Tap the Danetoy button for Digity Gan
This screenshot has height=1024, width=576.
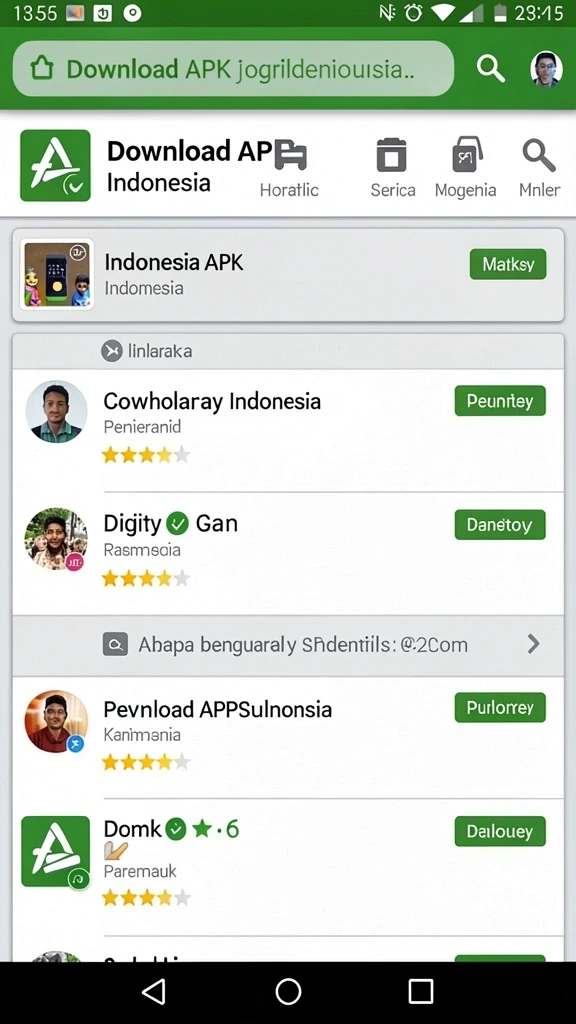tap(500, 524)
